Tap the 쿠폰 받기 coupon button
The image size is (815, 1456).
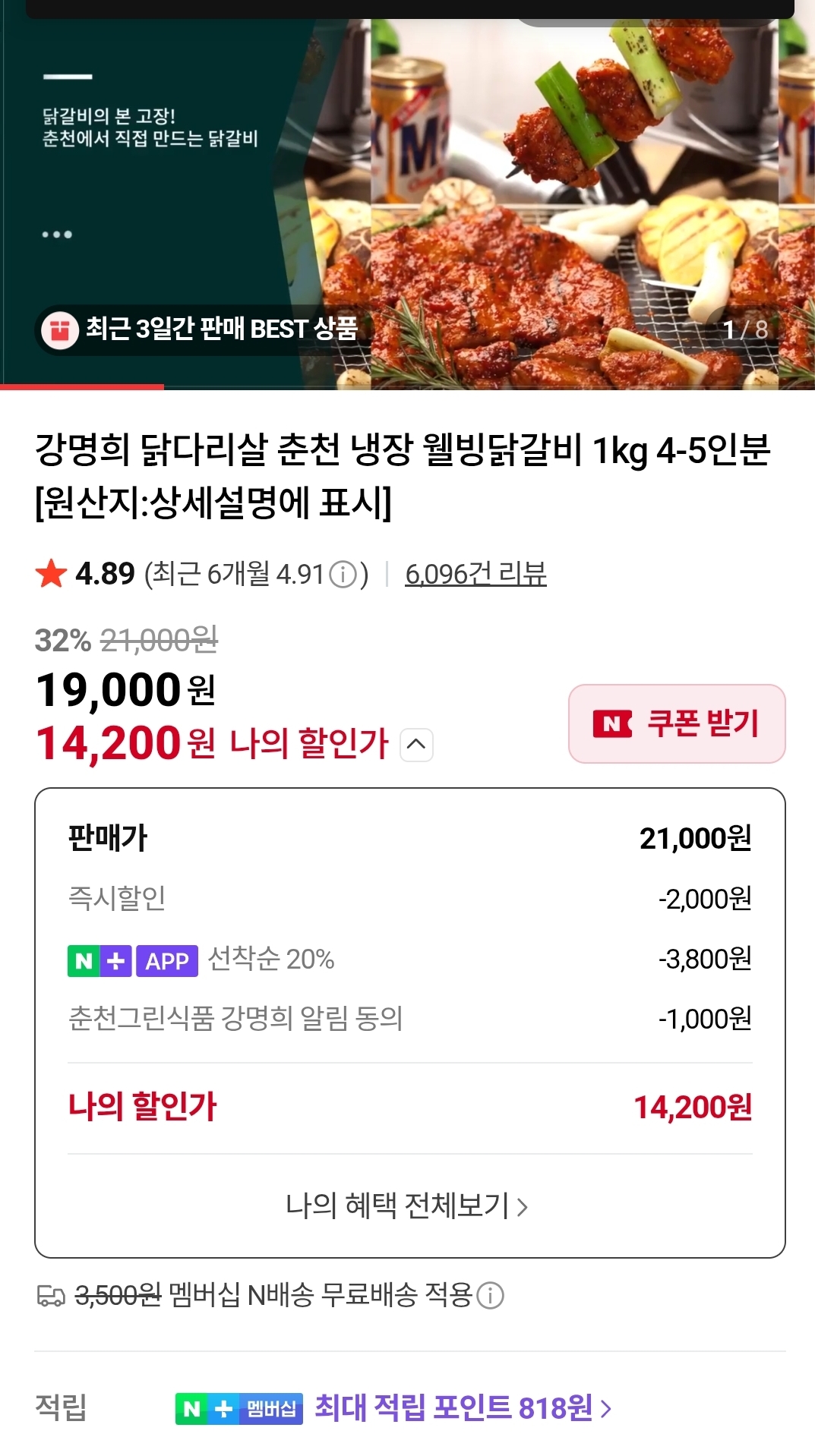click(x=676, y=723)
